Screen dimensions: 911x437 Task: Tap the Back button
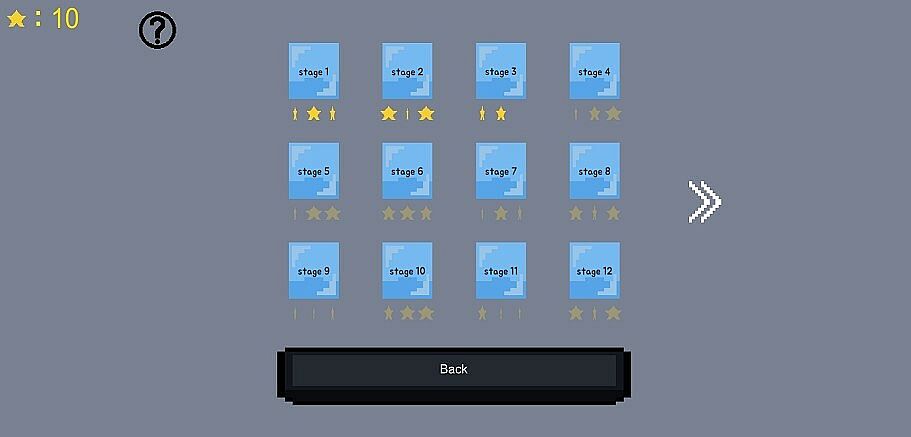coord(453,370)
